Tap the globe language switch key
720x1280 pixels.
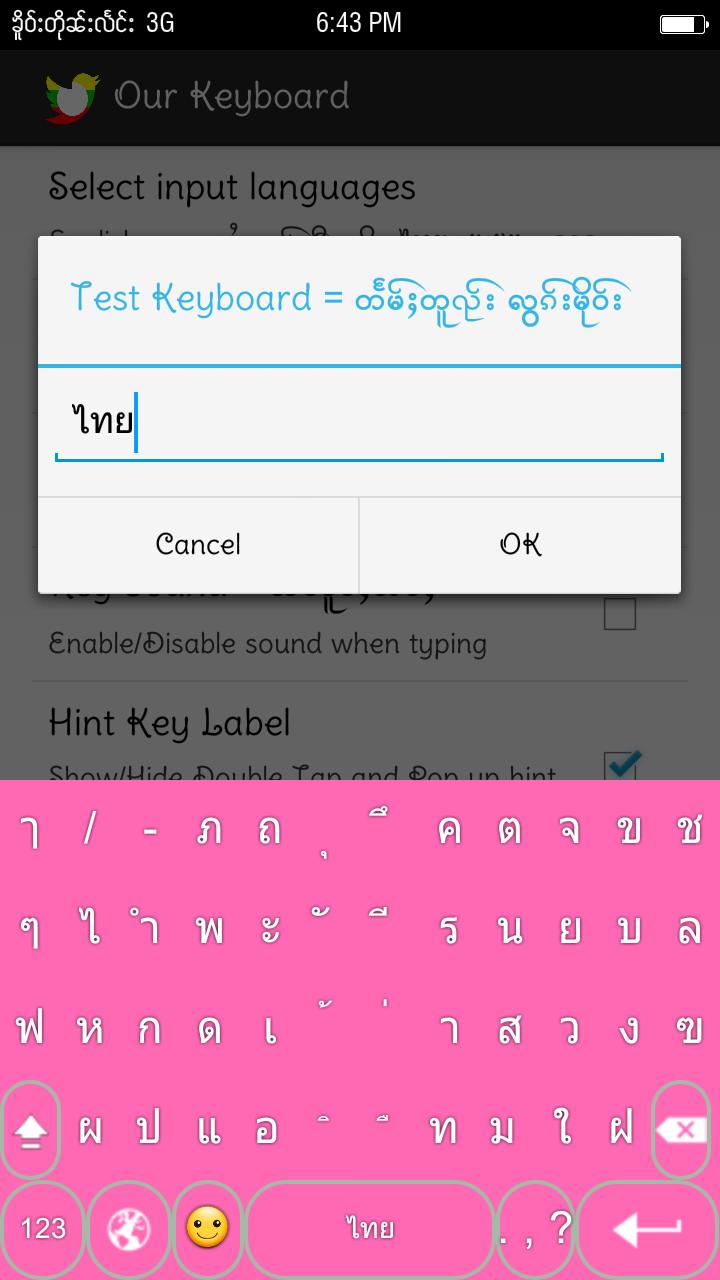tap(129, 1229)
